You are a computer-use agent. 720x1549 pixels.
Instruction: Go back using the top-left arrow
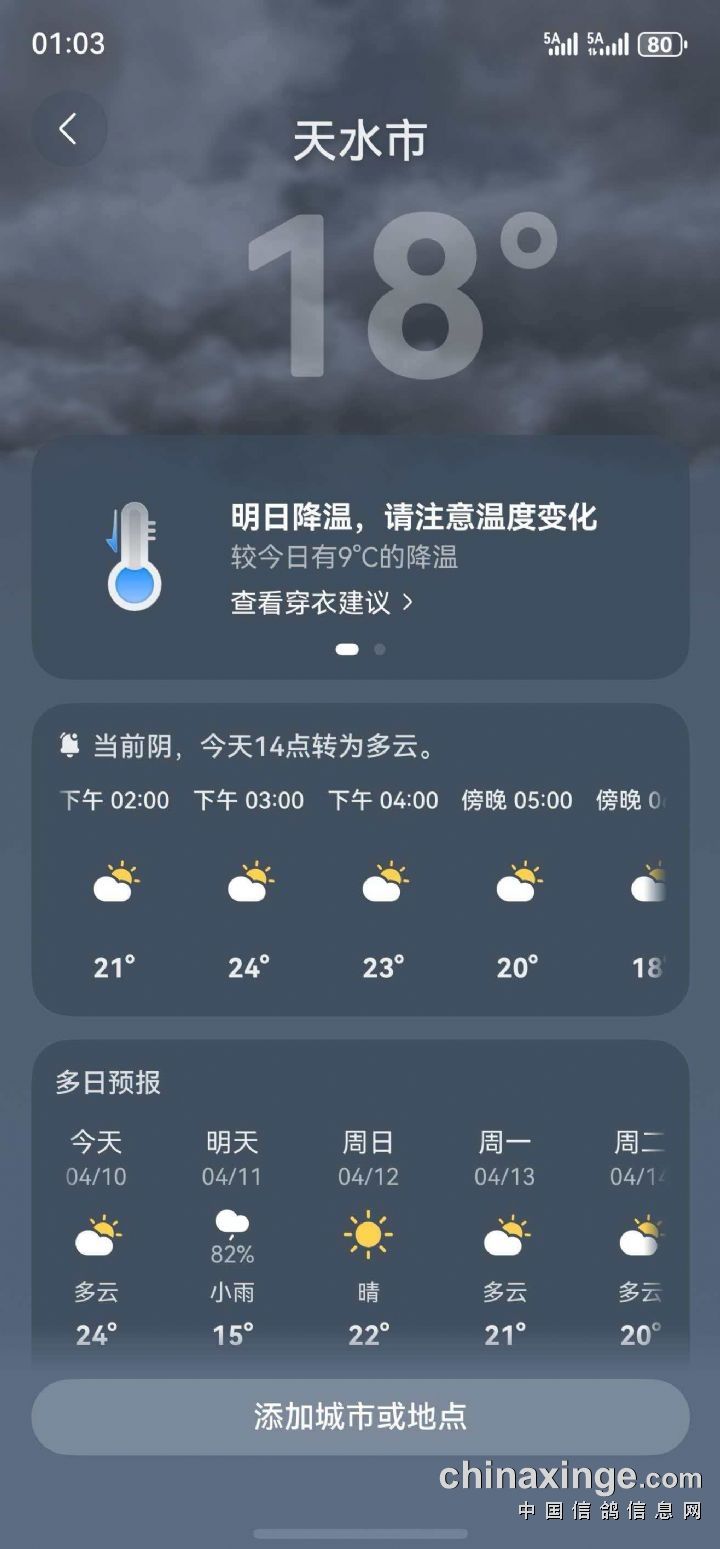click(x=68, y=129)
